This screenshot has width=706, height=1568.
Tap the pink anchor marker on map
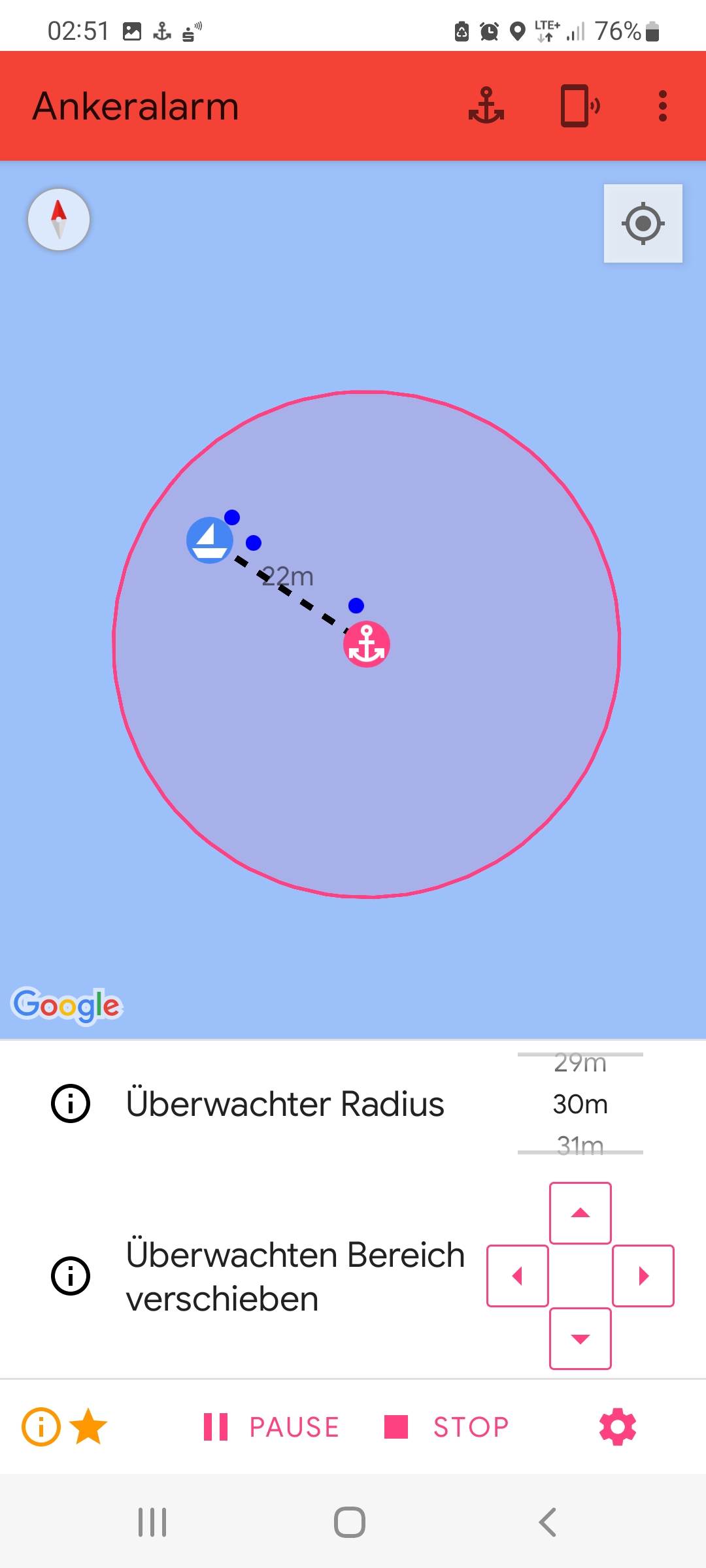pyautogui.click(x=367, y=644)
